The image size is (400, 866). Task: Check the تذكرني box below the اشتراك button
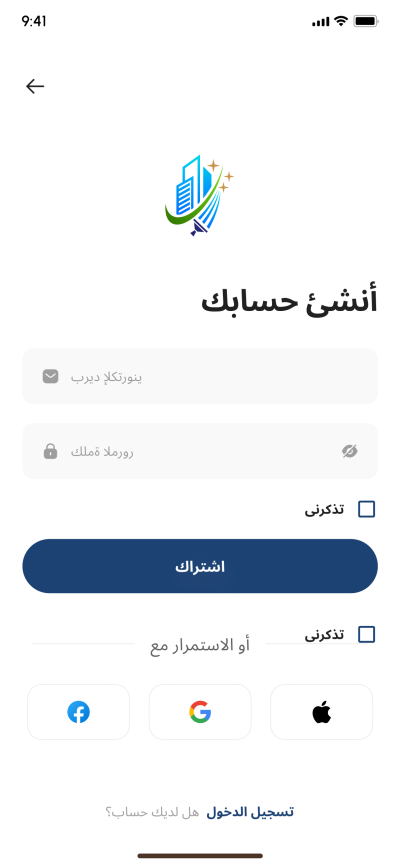coord(366,635)
